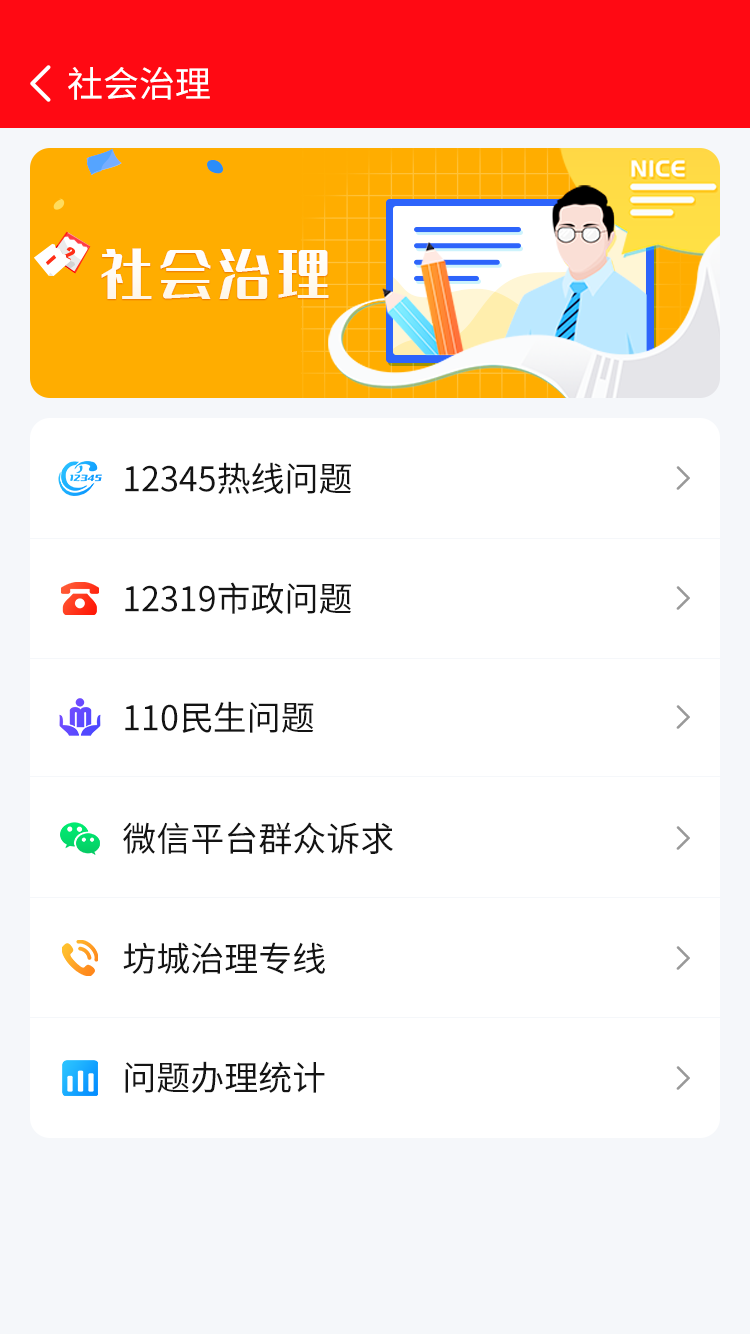
Task: Expand the 坊城治理专线 chevron
Action: (683, 958)
